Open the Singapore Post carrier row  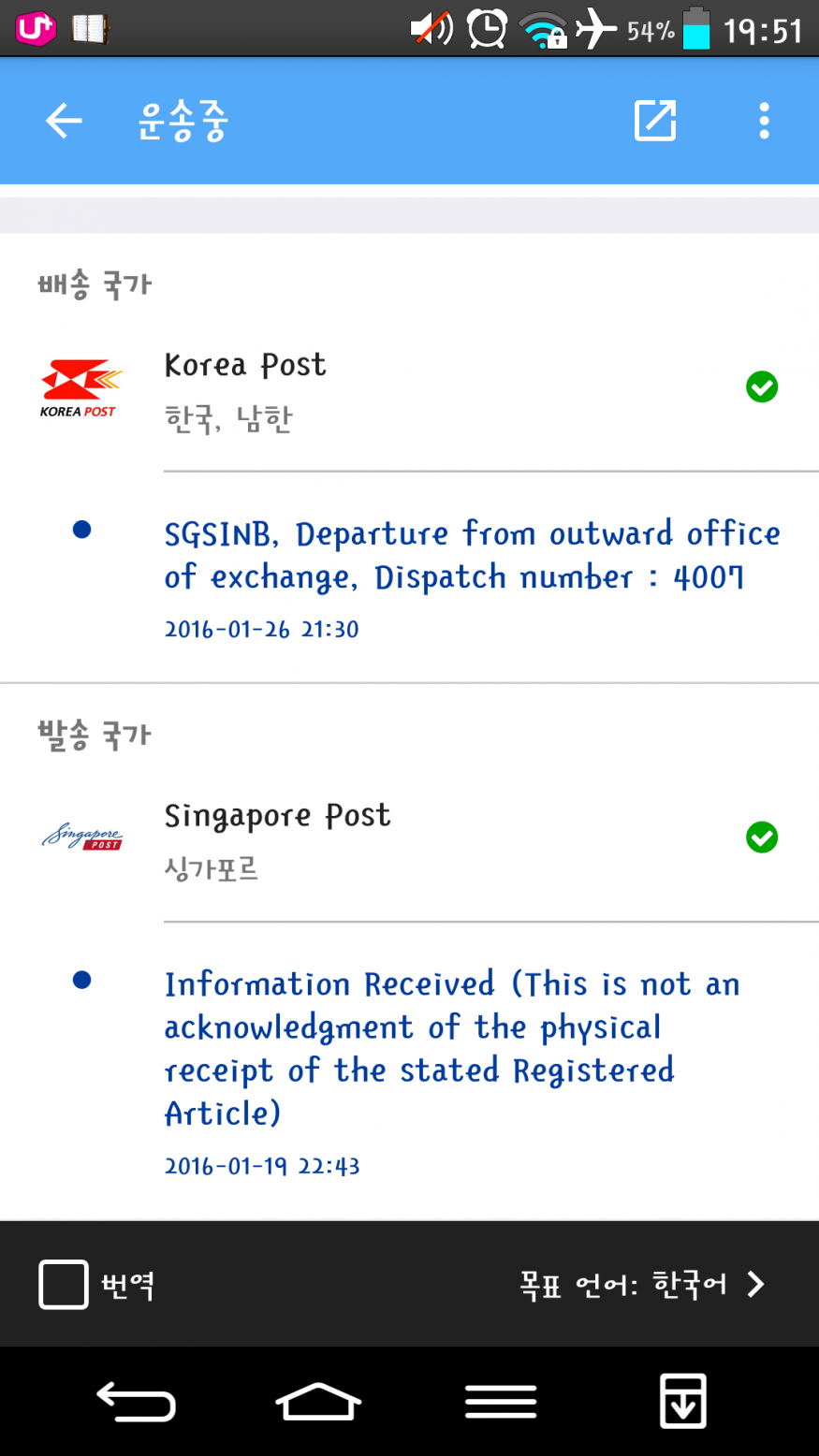click(409, 838)
